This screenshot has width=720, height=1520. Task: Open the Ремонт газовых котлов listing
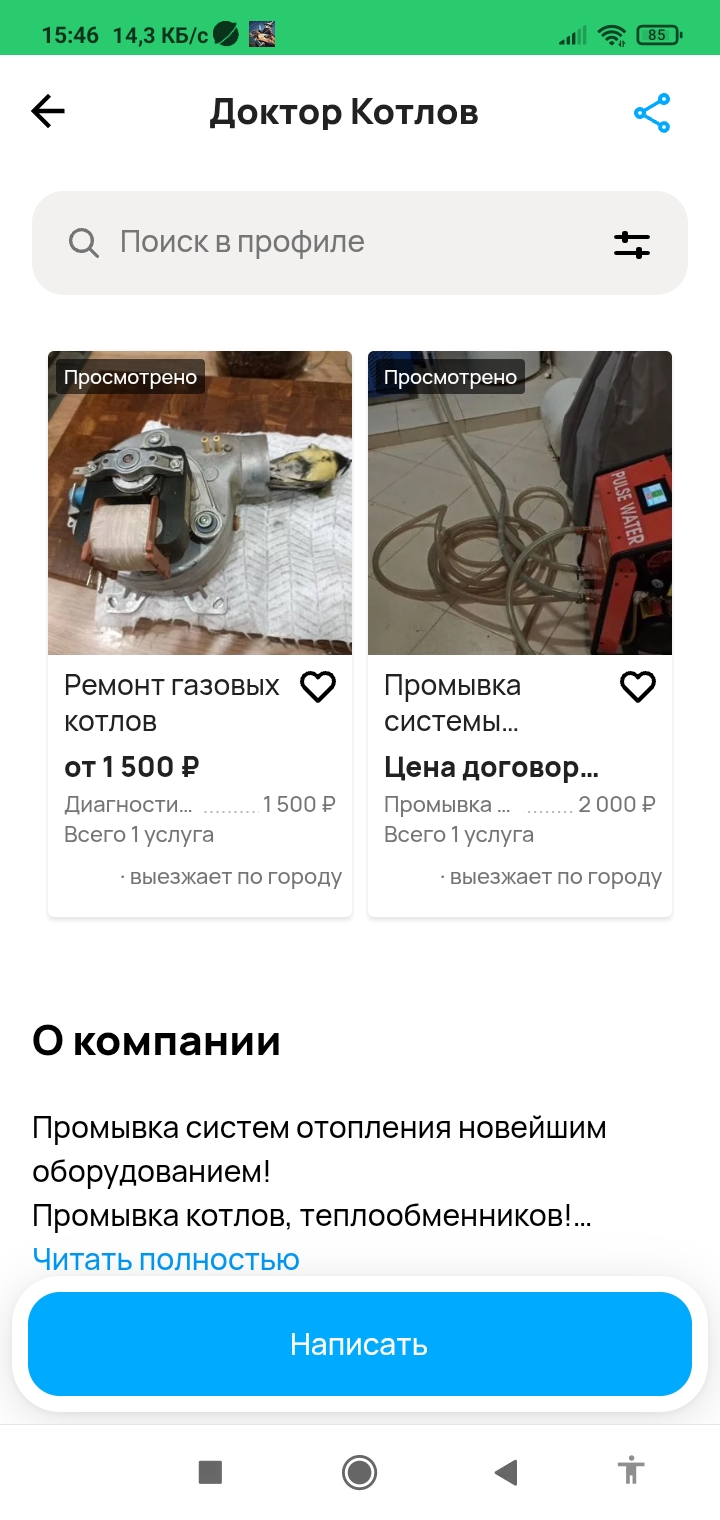pyautogui.click(x=200, y=502)
